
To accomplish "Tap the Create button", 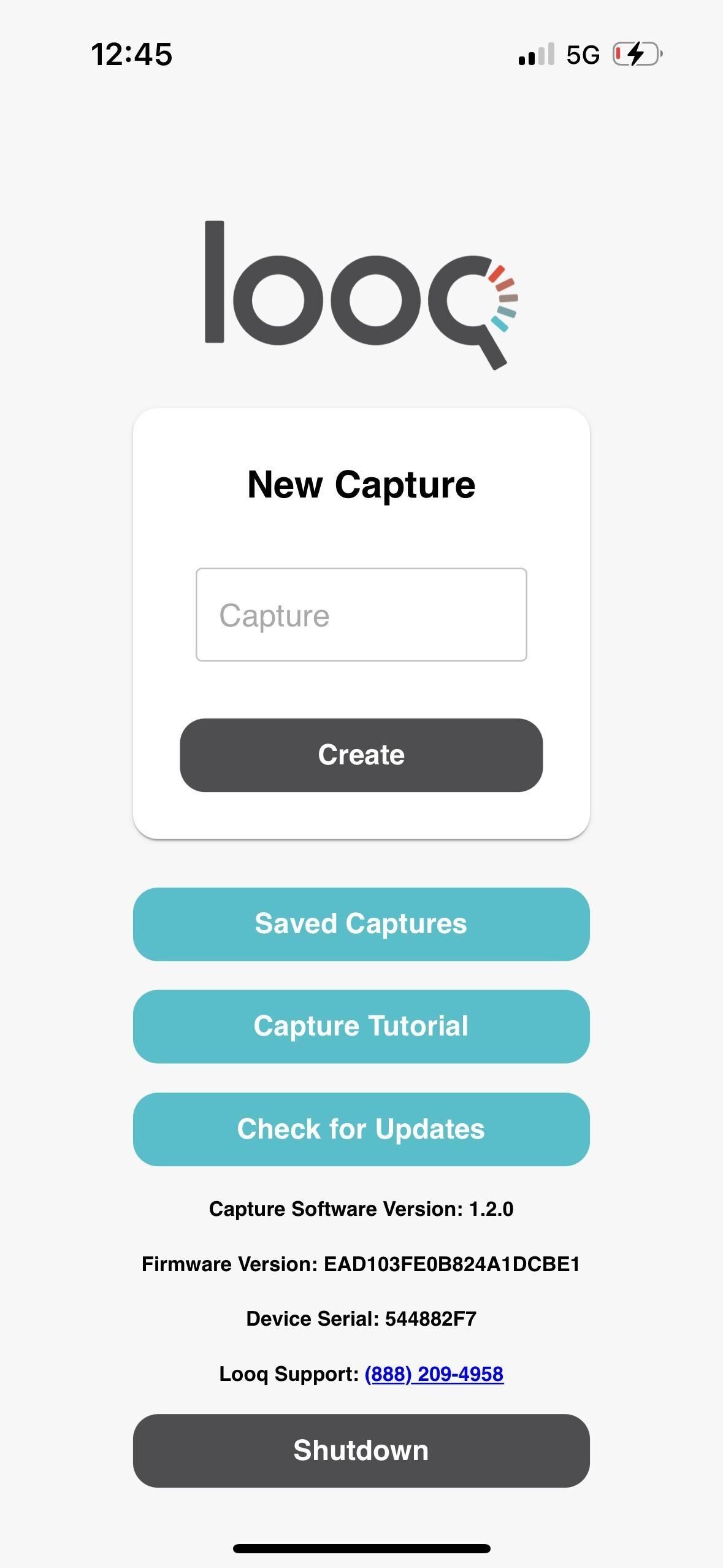I will (361, 755).
